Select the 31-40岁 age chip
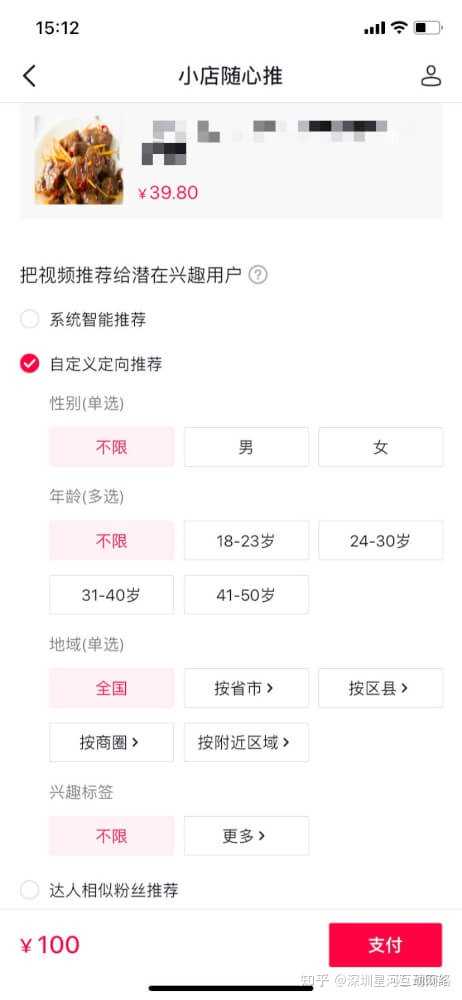462x1000 pixels. click(x=112, y=595)
